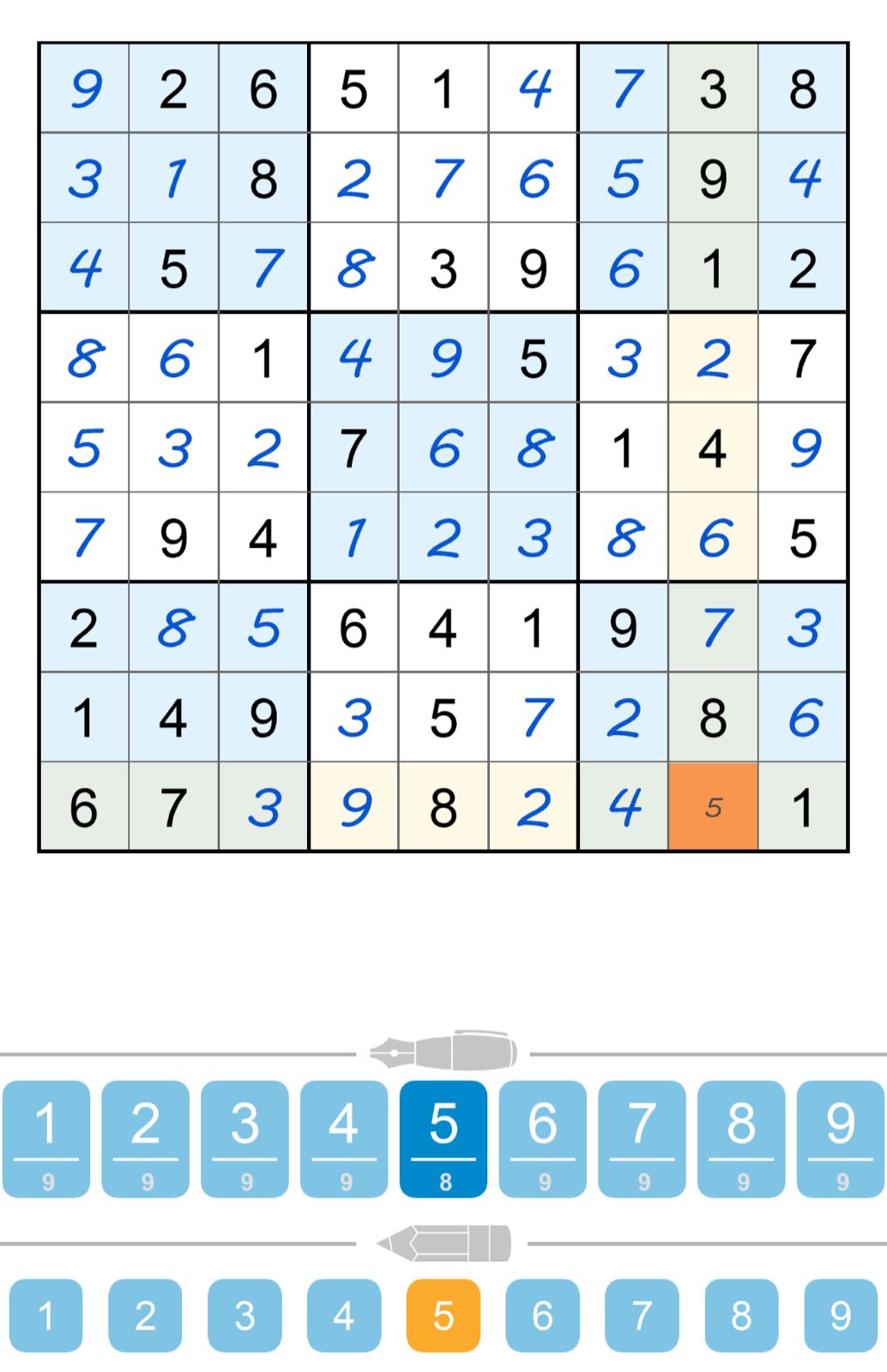Enter pen digit 2

point(146,1138)
